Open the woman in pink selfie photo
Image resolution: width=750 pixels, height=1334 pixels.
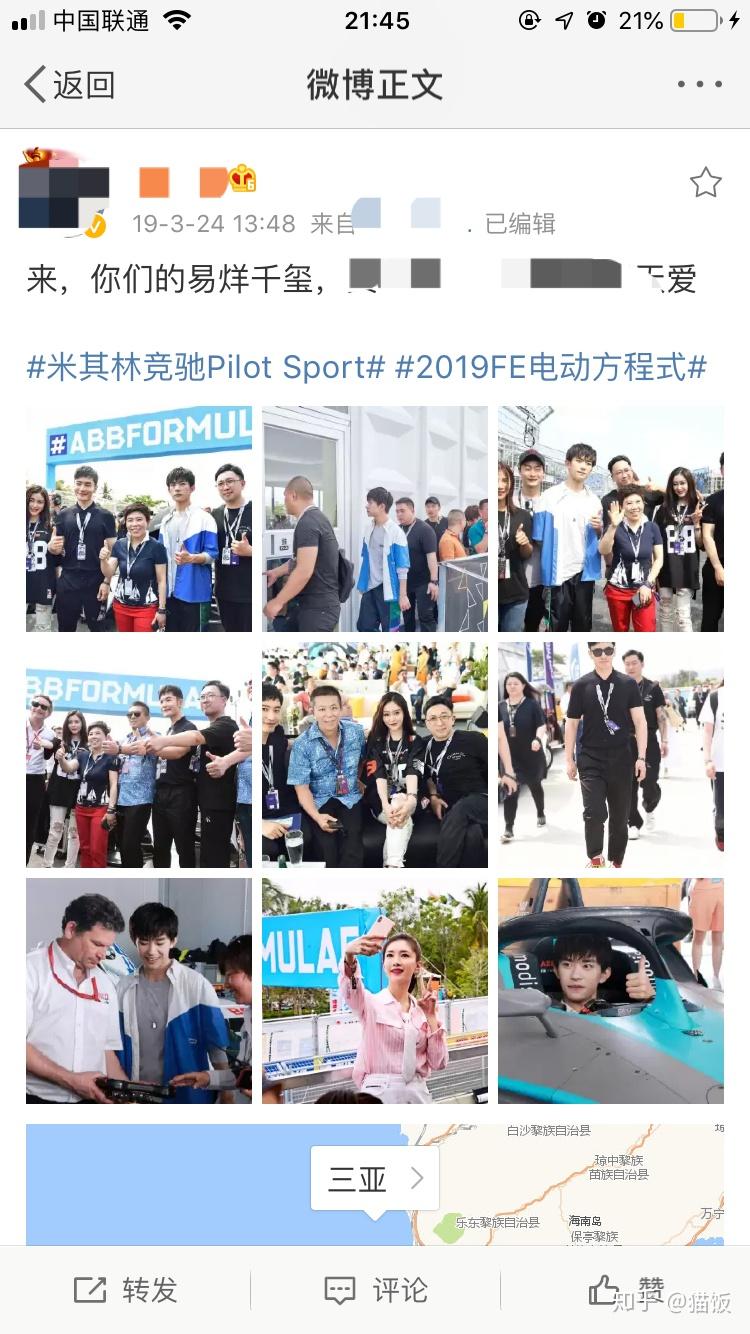click(x=375, y=991)
